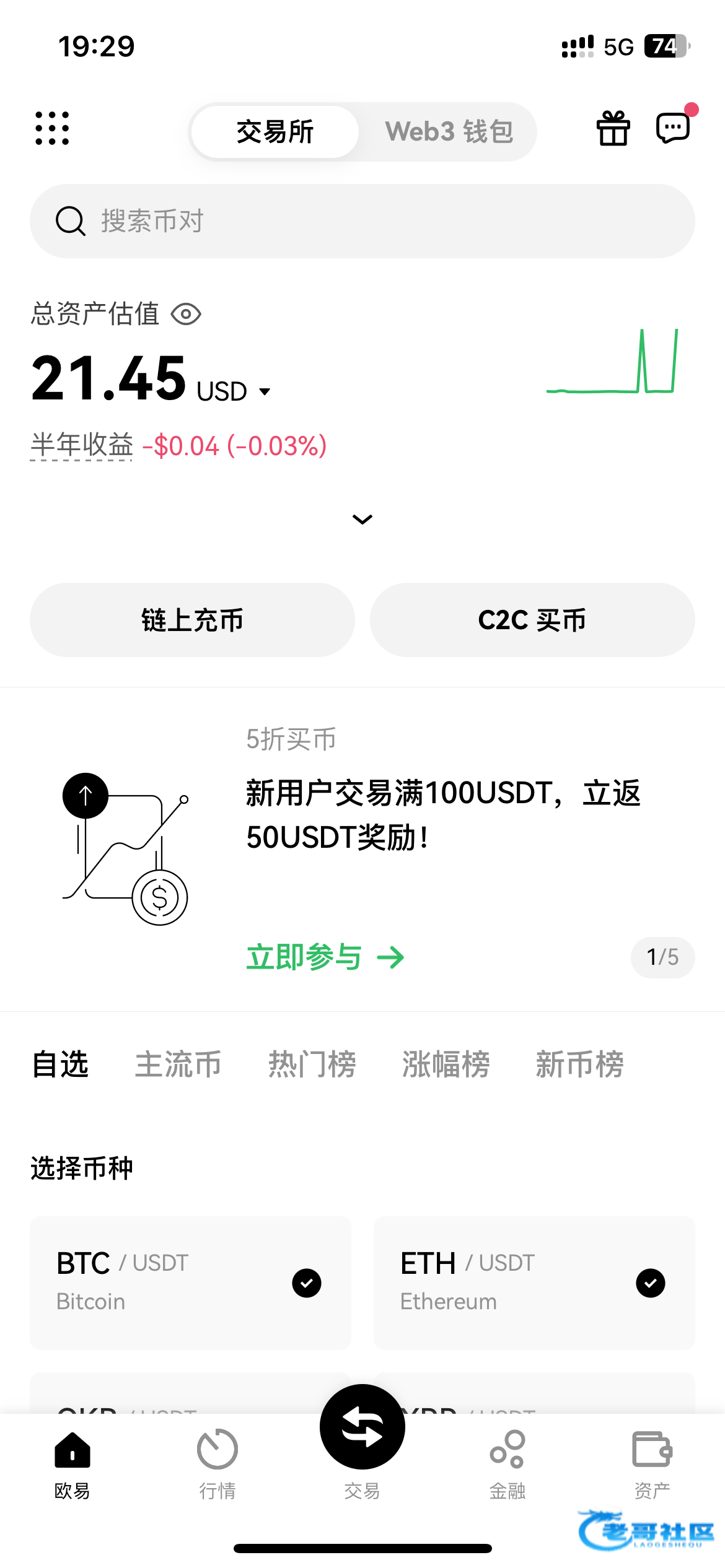Switch to 涨幅榜 tab
Image resolution: width=725 pixels, height=1568 pixels.
446,1065
